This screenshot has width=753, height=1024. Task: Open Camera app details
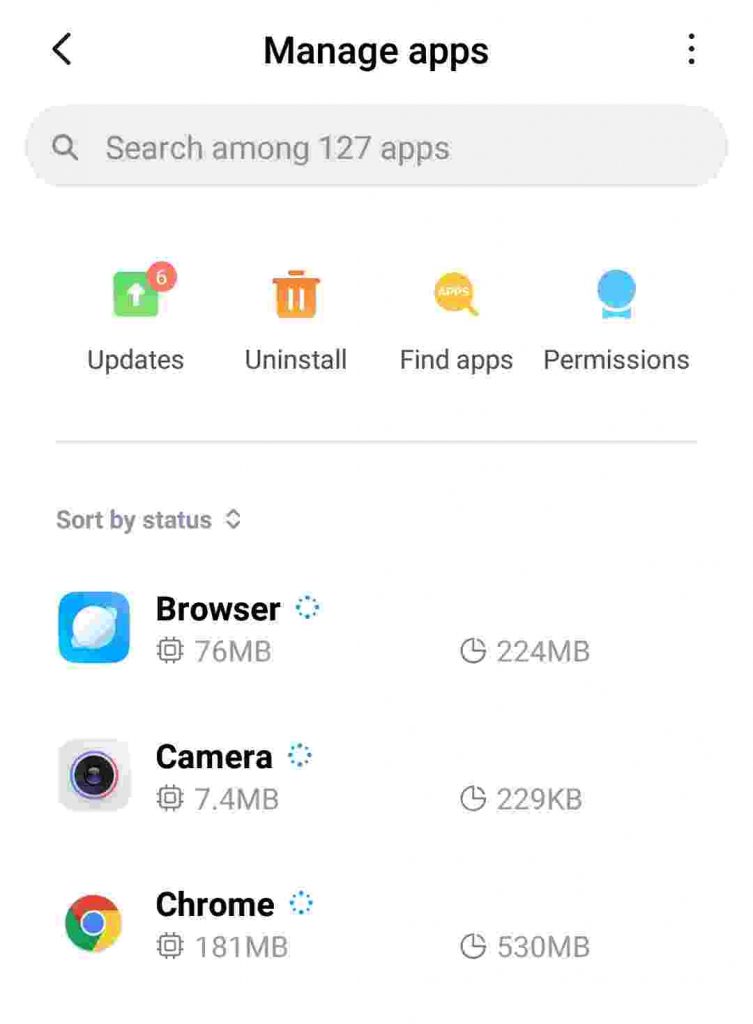[376, 775]
